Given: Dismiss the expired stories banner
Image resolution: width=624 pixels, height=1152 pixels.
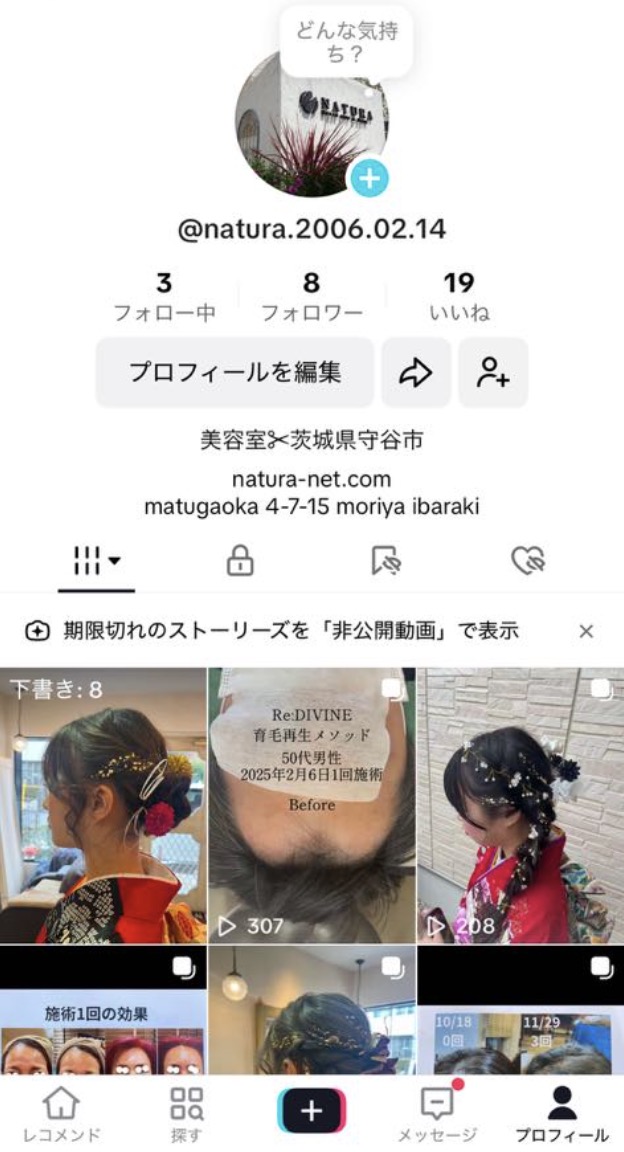Looking at the screenshot, I should (586, 631).
